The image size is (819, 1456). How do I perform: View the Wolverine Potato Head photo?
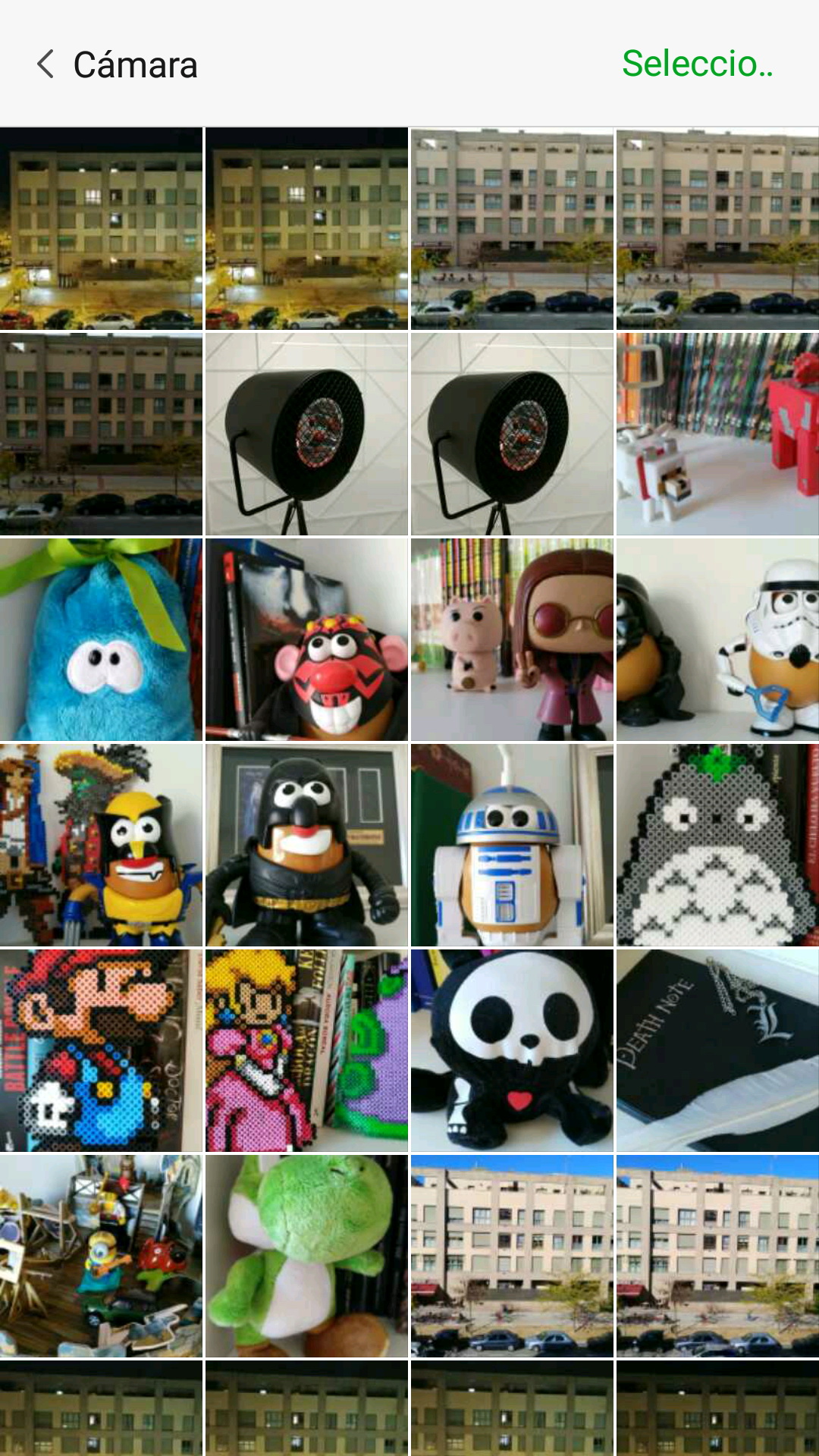(x=101, y=845)
